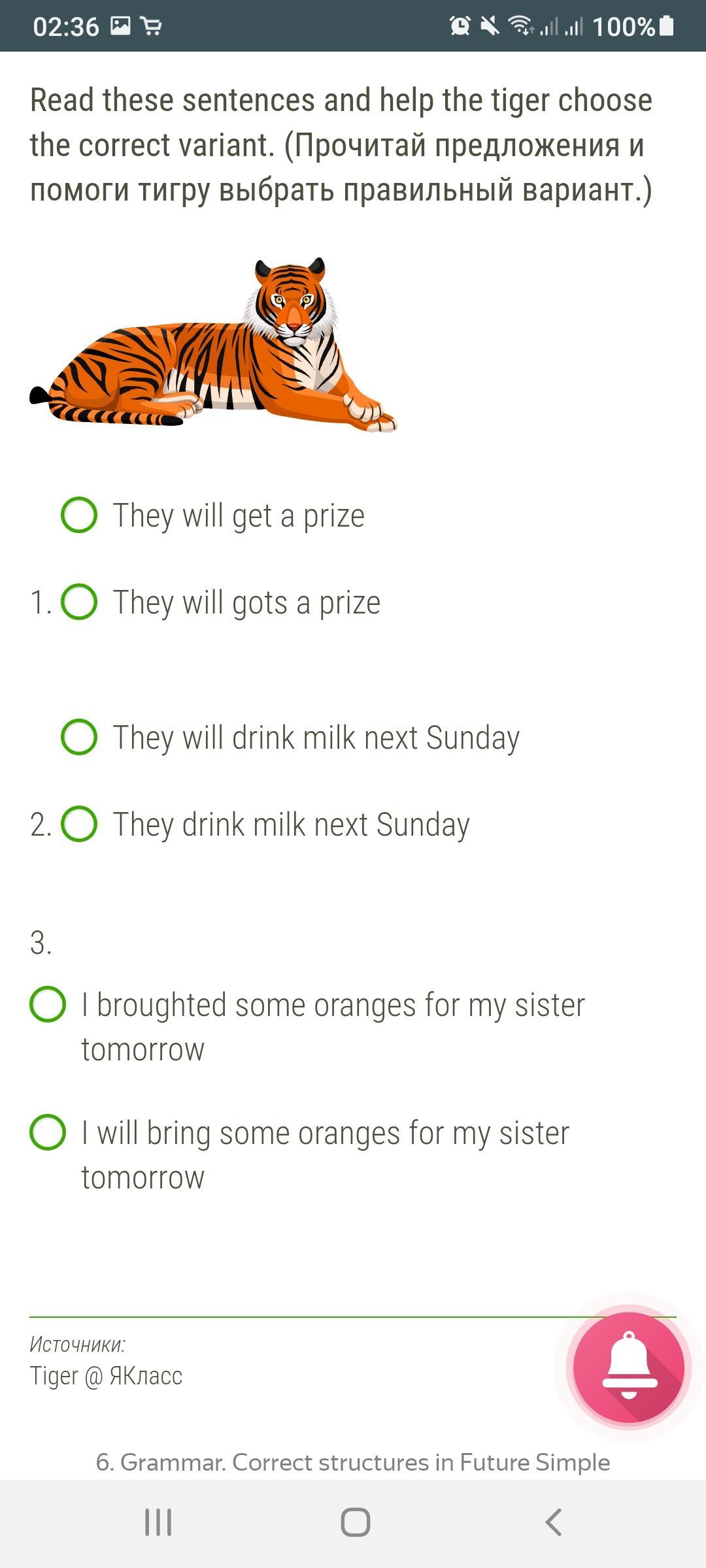Tap the system home button
706x1568 pixels.
tap(355, 1522)
